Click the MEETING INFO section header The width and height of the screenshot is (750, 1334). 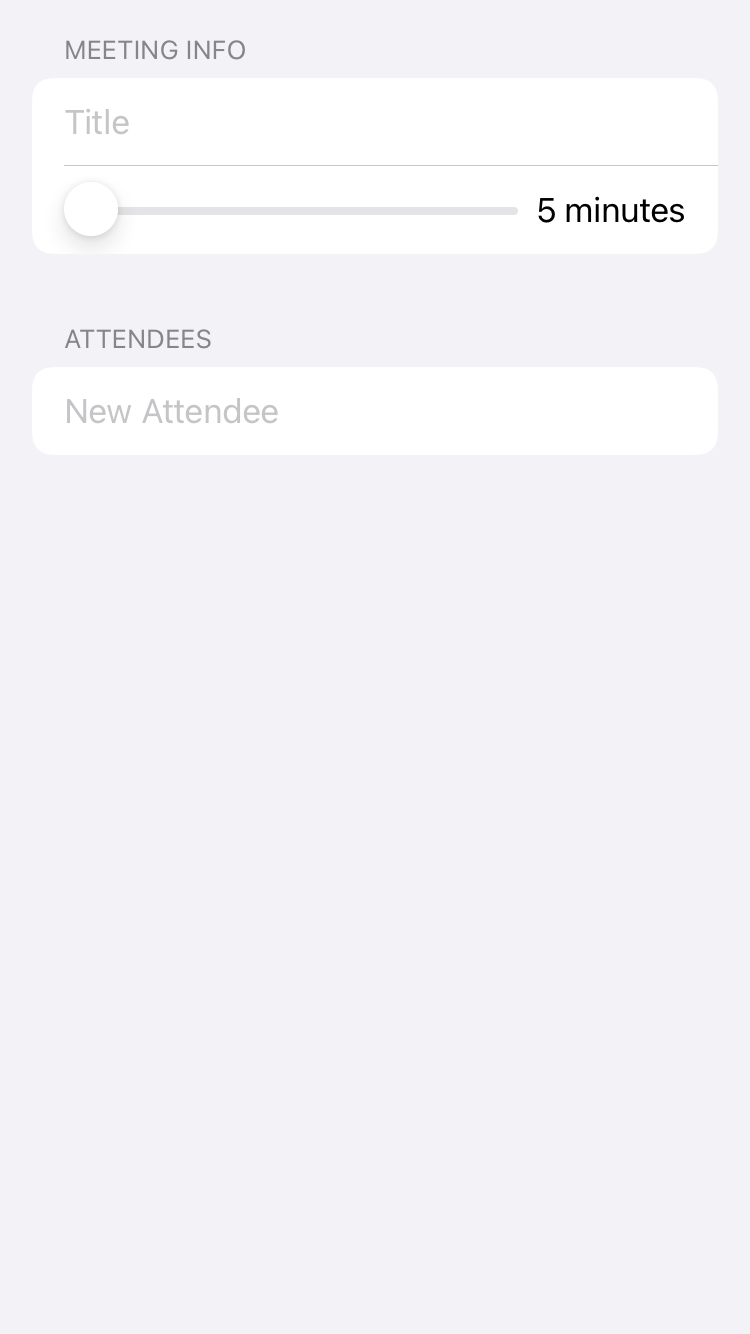[x=155, y=50]
